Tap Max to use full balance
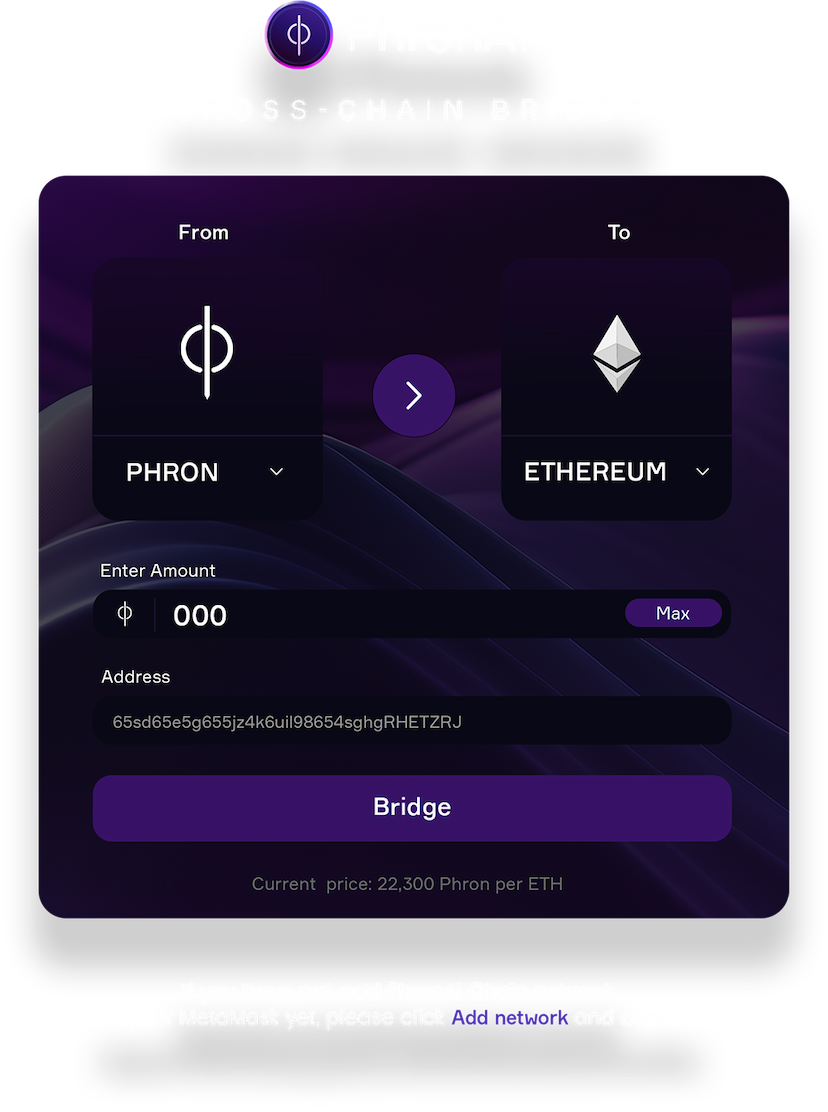Image resolution: width=828 pixels, height=1112 pixels. click(x=673, y=614)
